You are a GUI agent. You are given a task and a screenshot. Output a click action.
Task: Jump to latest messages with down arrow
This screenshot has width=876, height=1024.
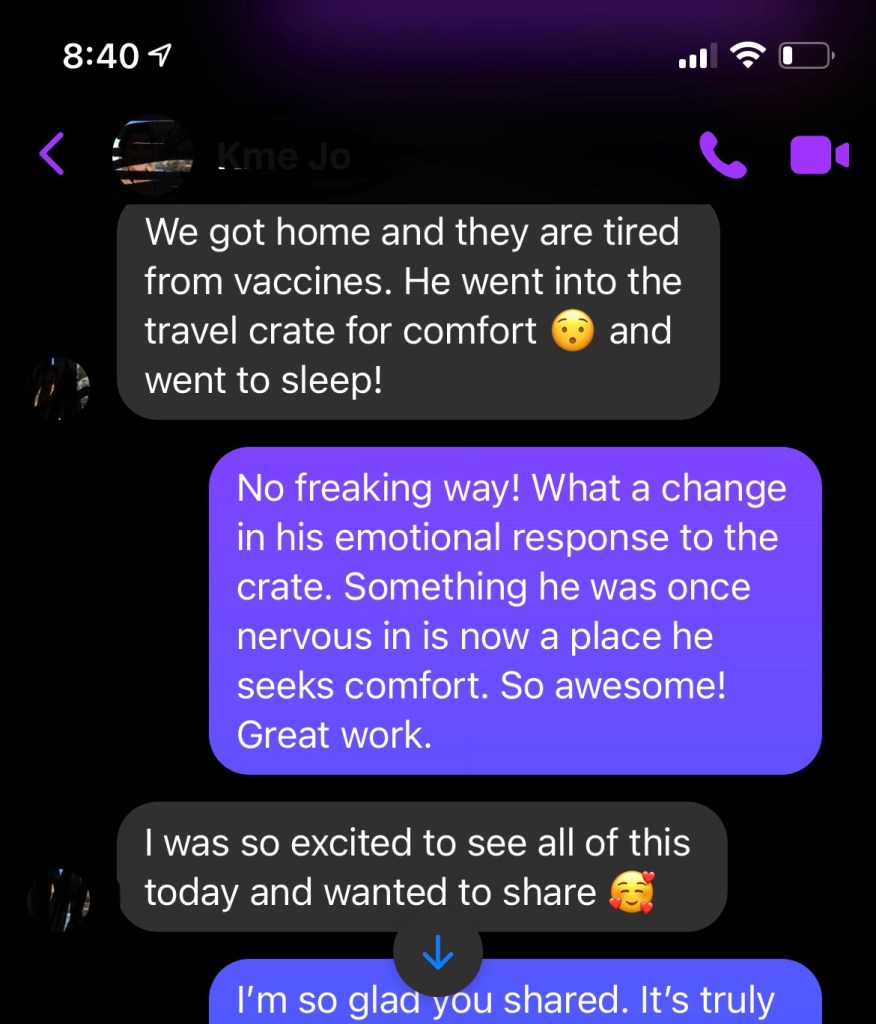(x=438, y=957)
